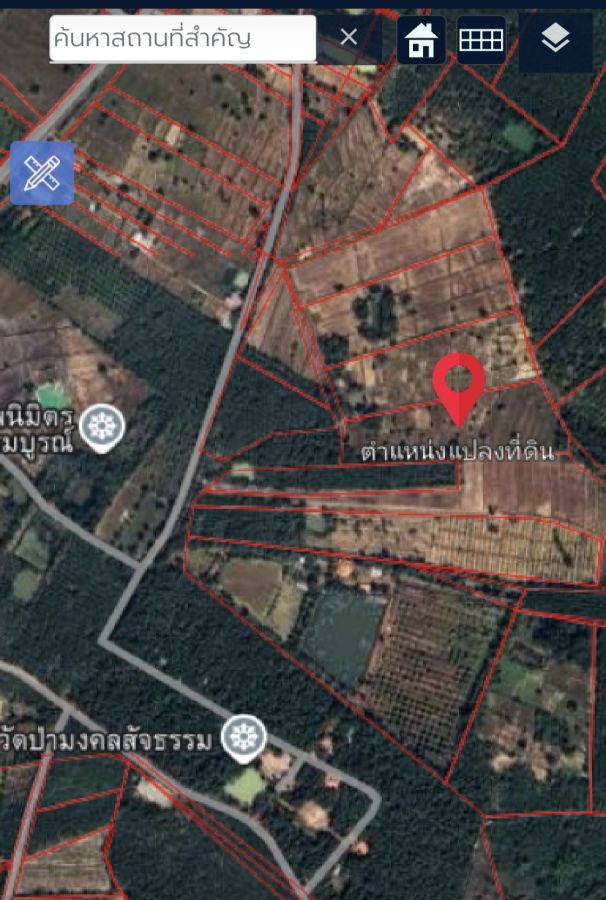
Task: Clear the search box text
Action: point(348,38)
